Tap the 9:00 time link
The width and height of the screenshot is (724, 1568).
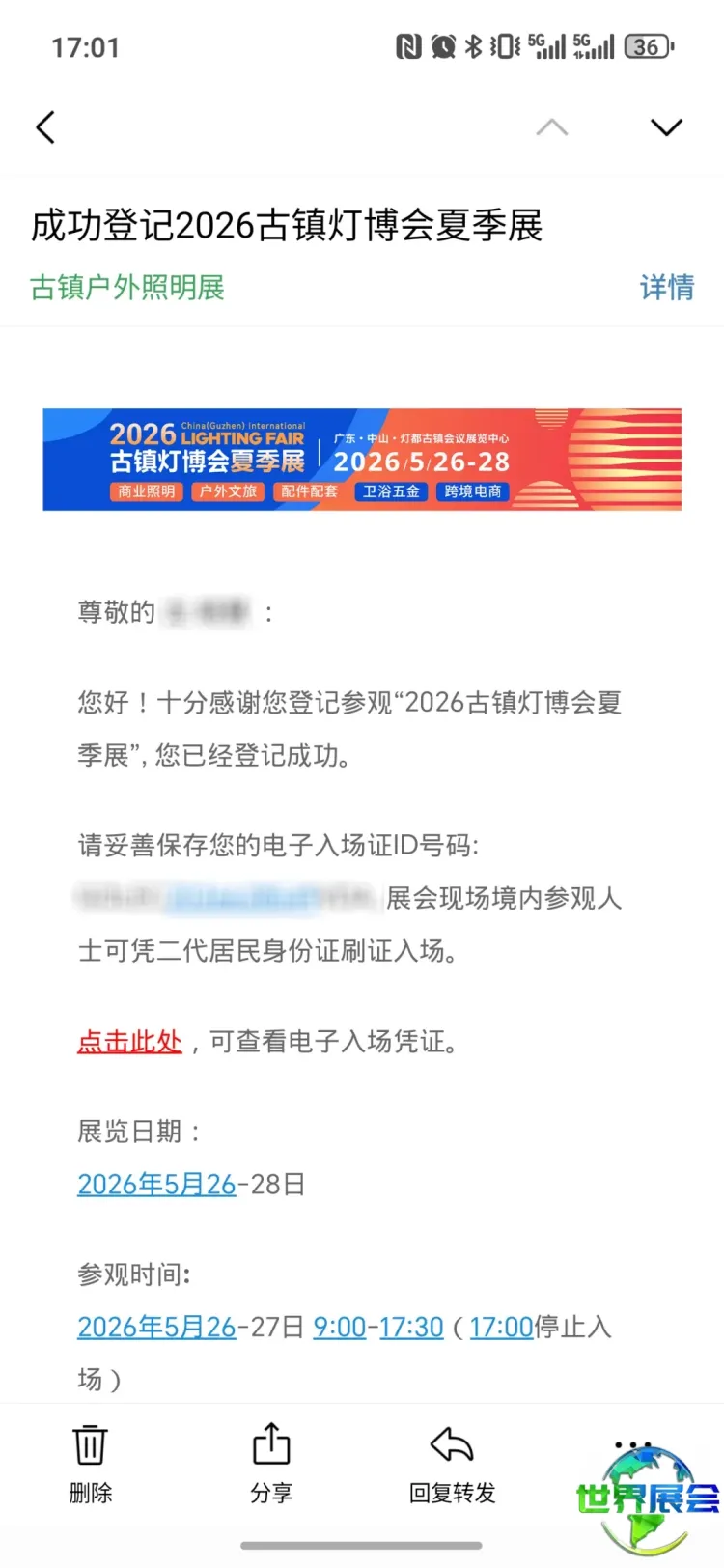tap(340, 1327)
